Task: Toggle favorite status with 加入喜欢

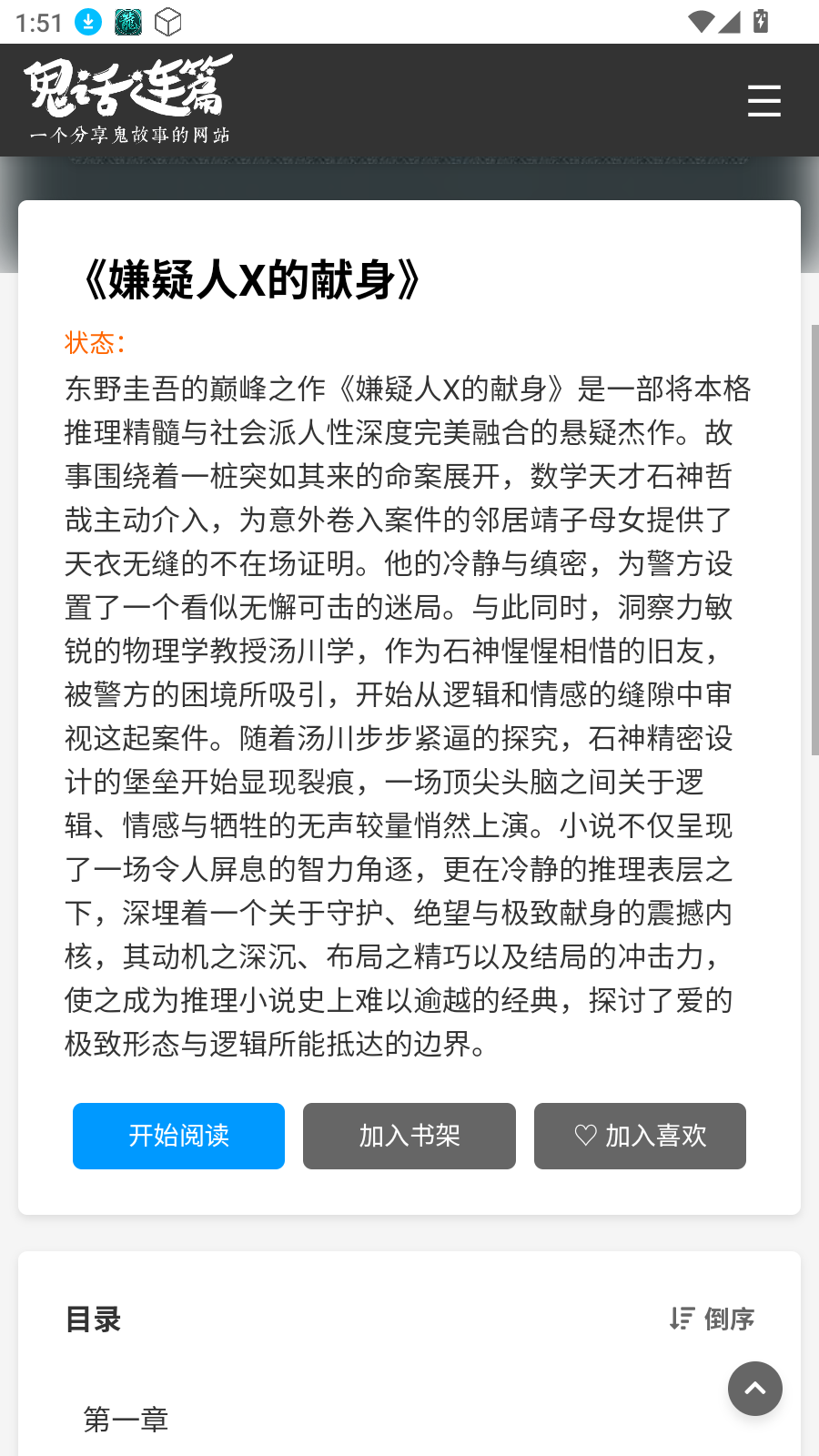Action: 640,1136
